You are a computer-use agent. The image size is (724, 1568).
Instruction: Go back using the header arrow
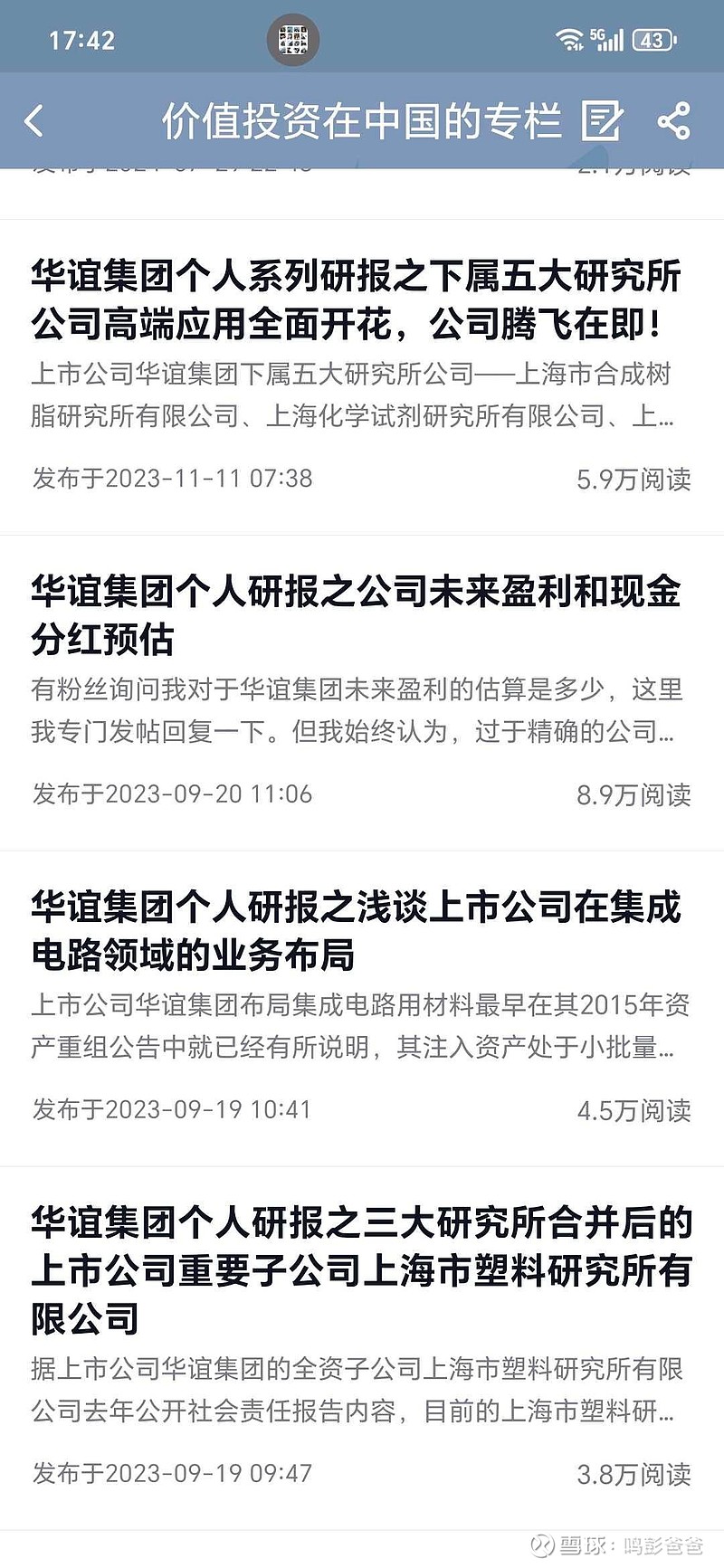pos(34,121)
